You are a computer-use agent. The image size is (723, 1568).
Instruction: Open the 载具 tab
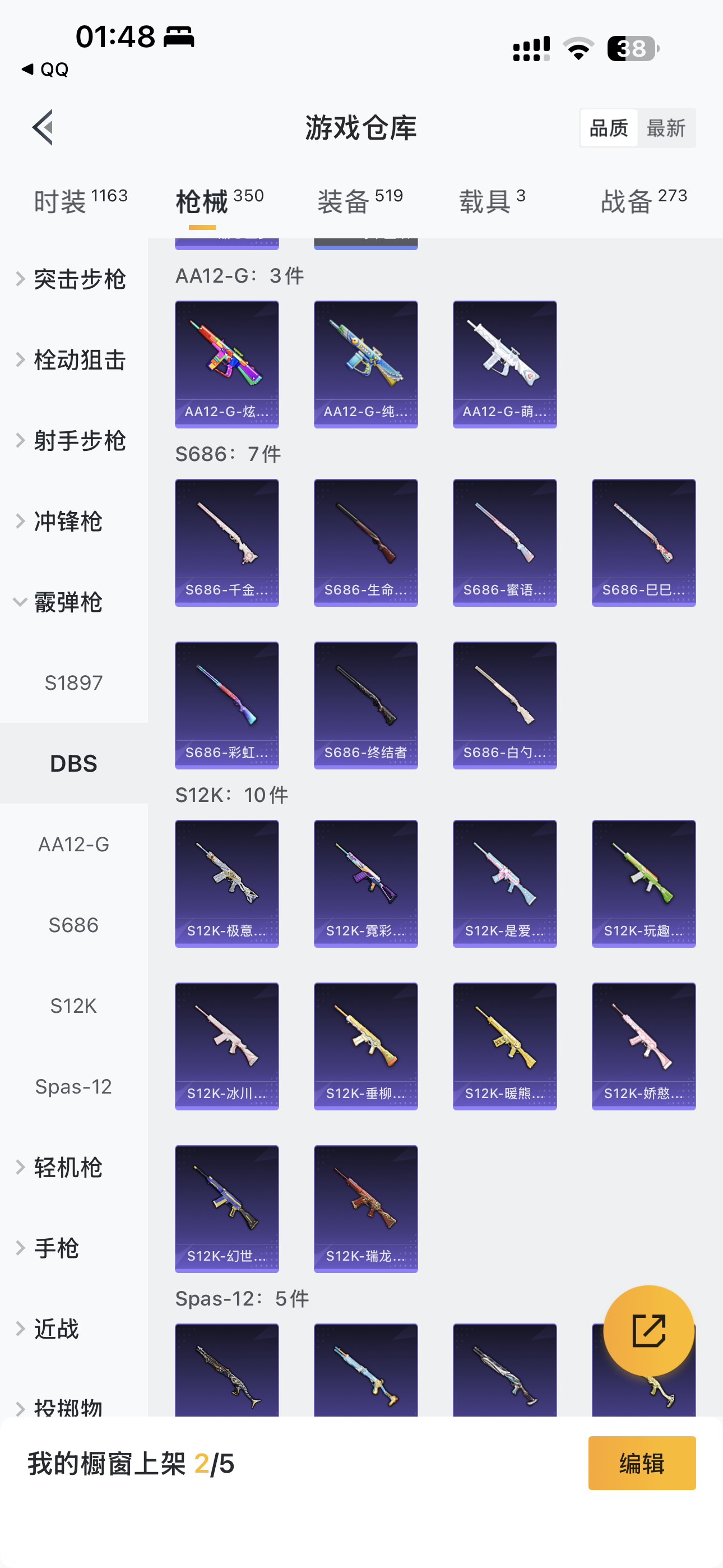click(x=492, y=201)
